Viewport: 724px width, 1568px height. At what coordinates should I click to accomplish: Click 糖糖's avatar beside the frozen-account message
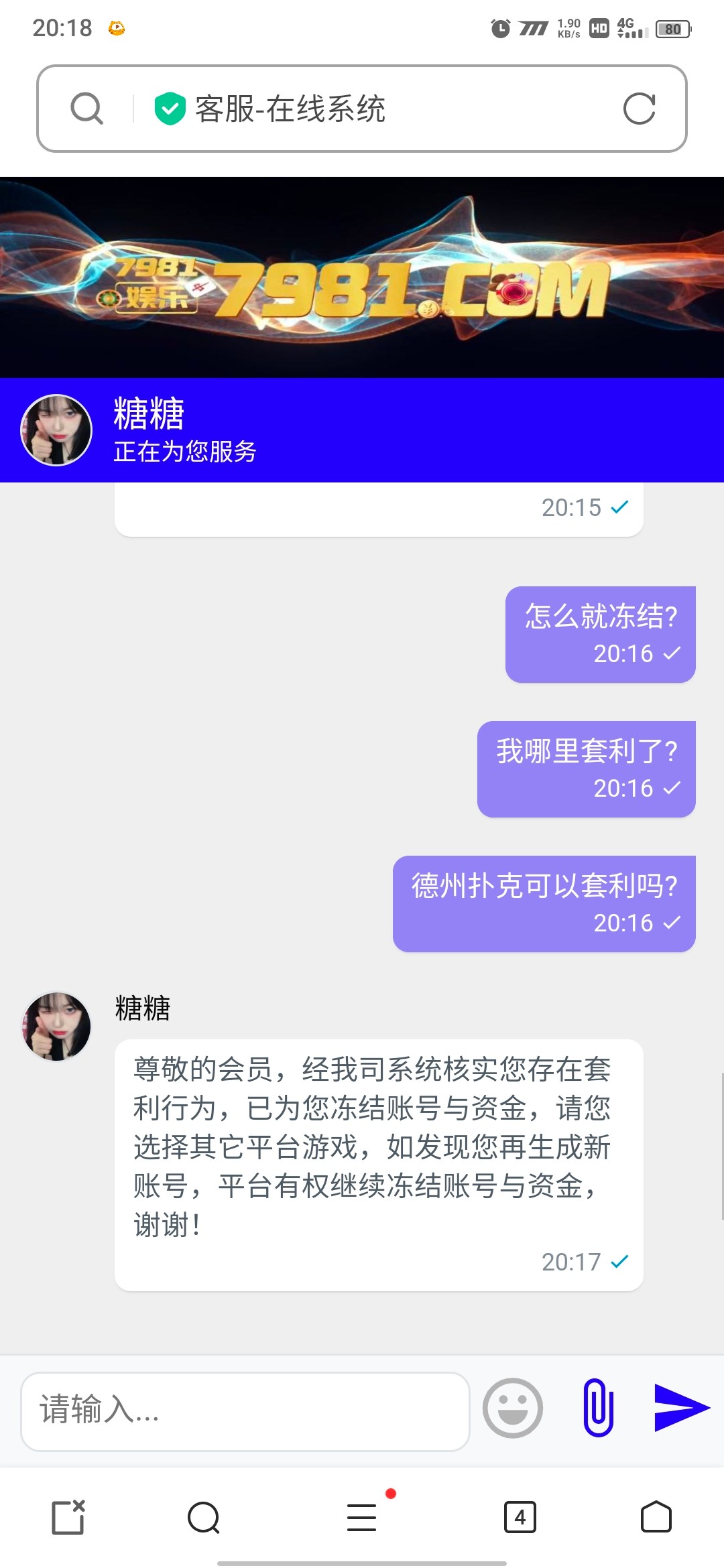tap(58, 1027)
